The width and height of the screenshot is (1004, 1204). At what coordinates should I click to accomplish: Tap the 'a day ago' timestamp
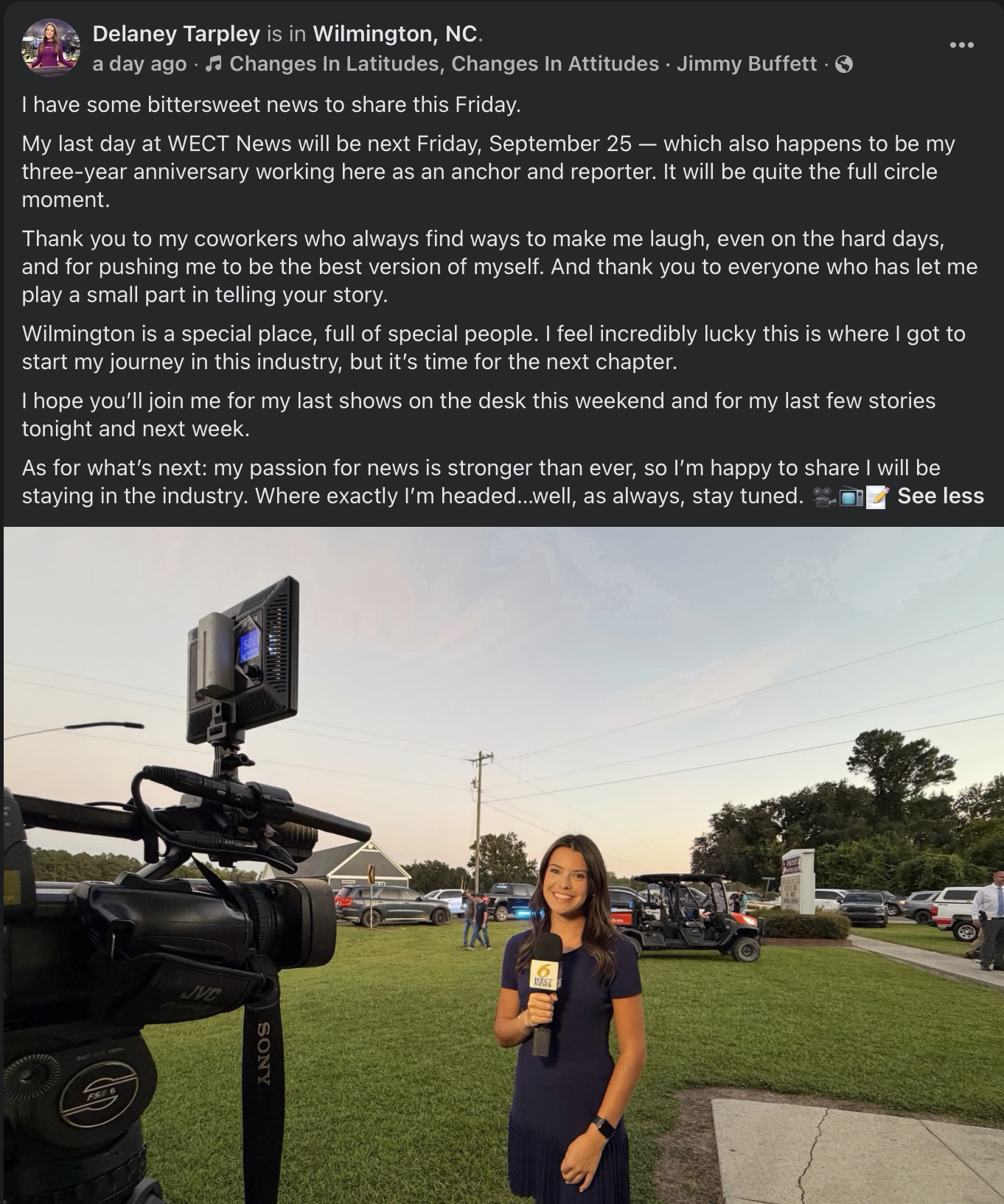pos(139,64)
